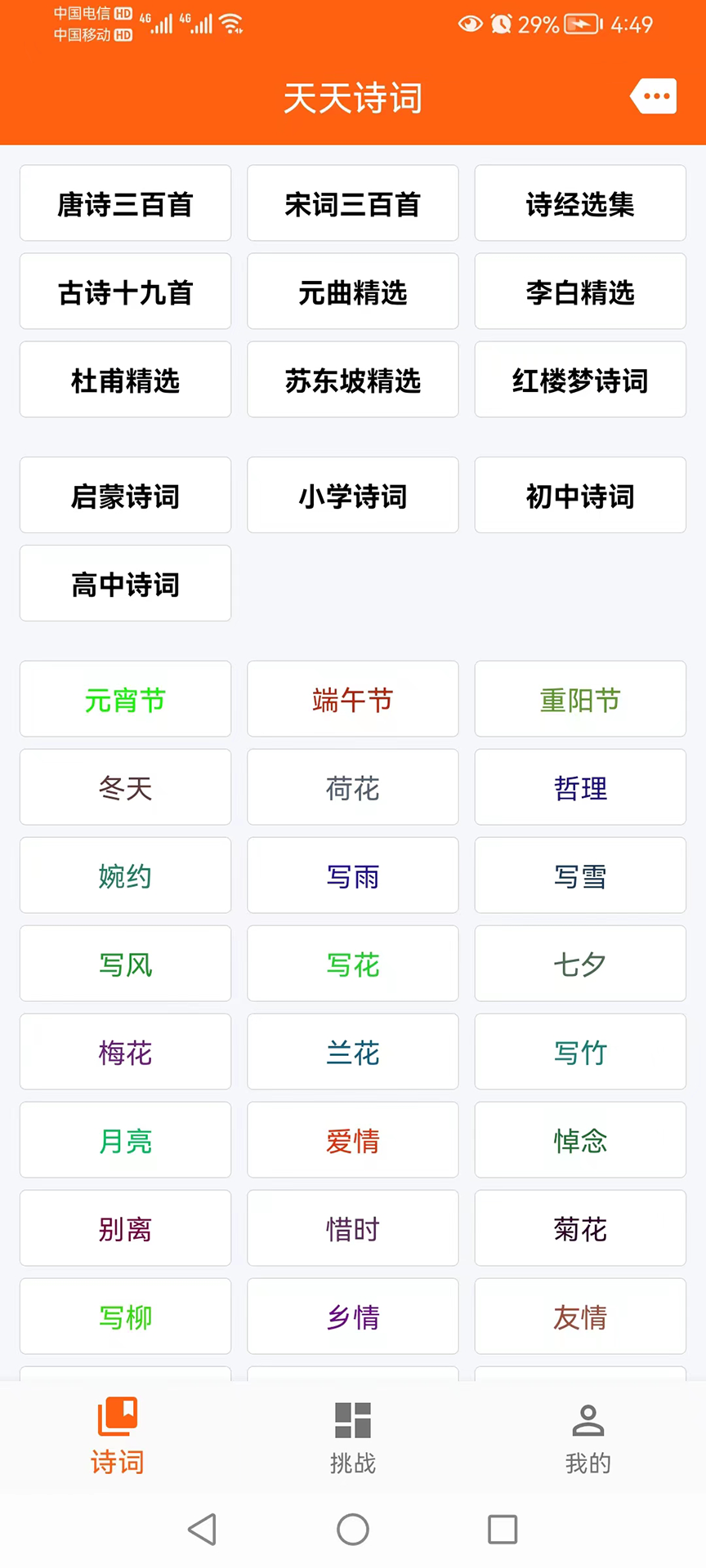The height and width of the screenshot is (1568, 706).
Task: Open the 友情 theme at bottom
Action: (579, 1316)
